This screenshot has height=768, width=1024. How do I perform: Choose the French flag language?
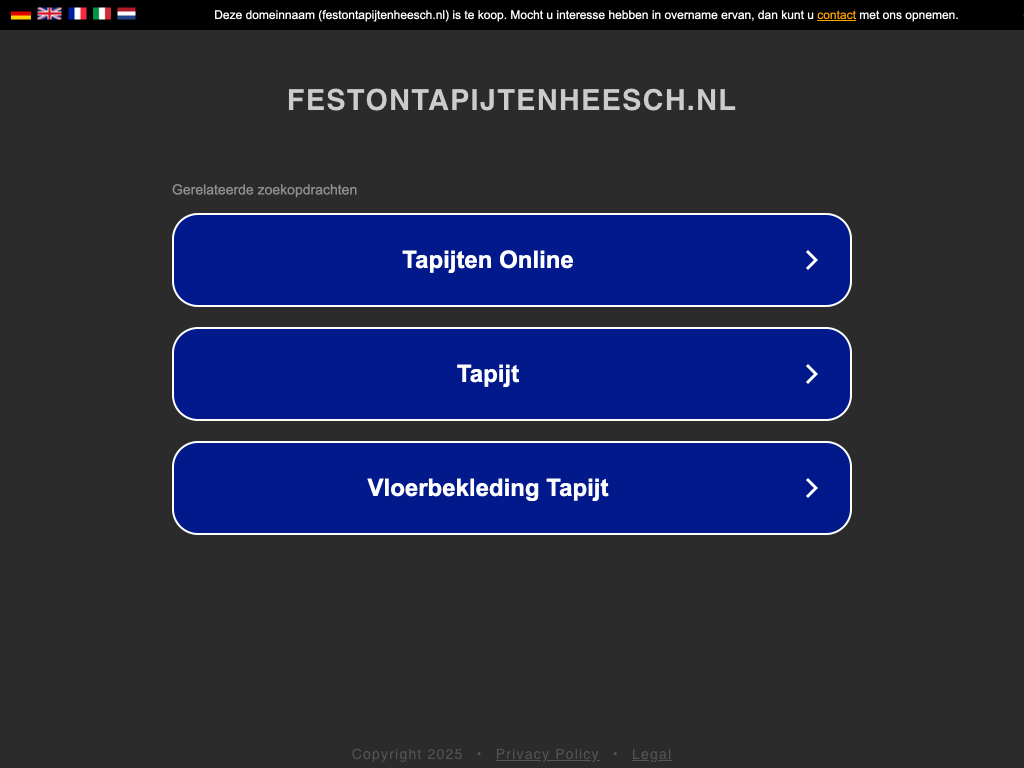click(x=77, y=14)
